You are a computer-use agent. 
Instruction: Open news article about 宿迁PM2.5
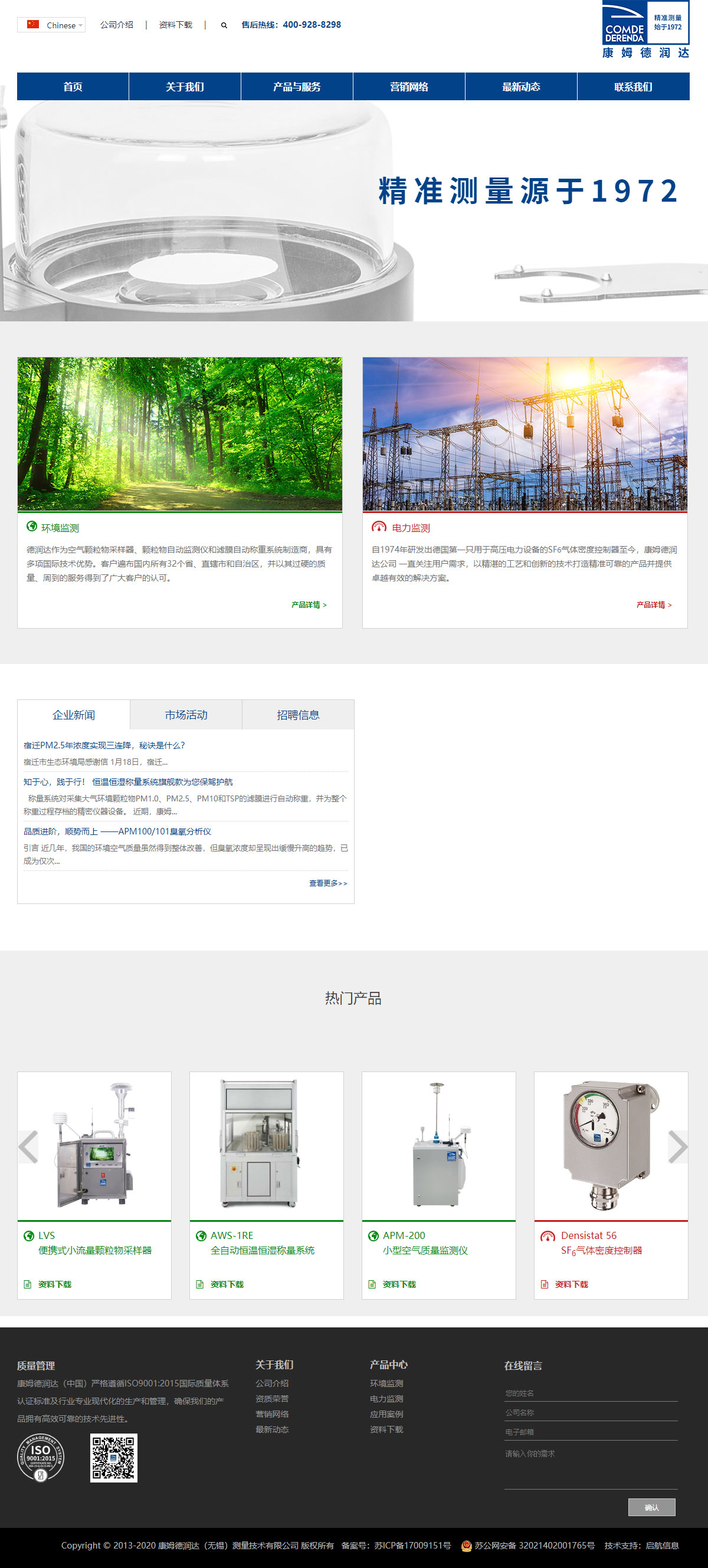(104, 745)
